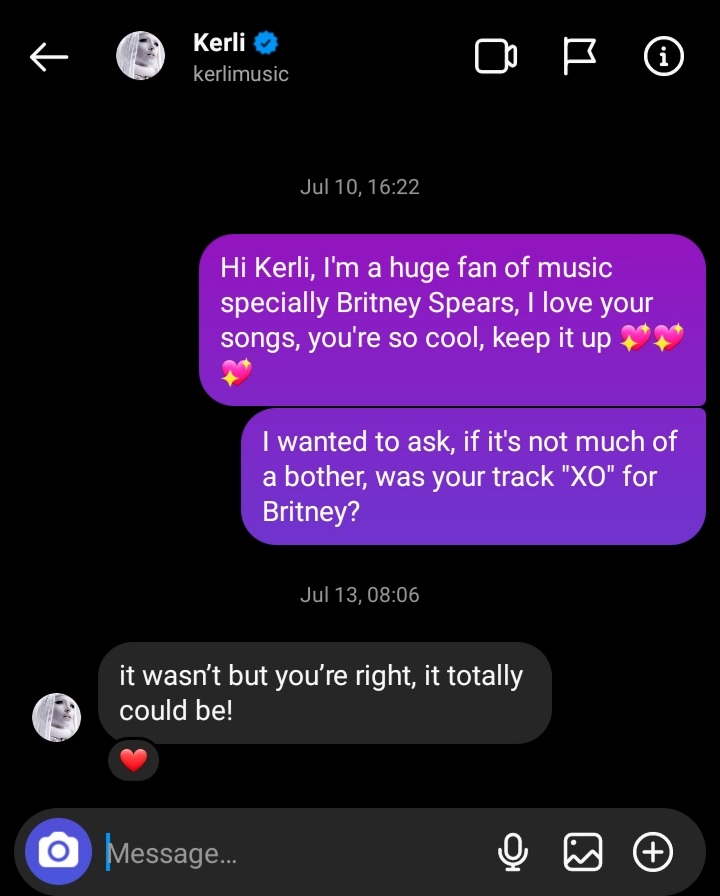Open the flag icon in the header
The image size is (720, 896).
pyautogui.click(x=579, y=57)
